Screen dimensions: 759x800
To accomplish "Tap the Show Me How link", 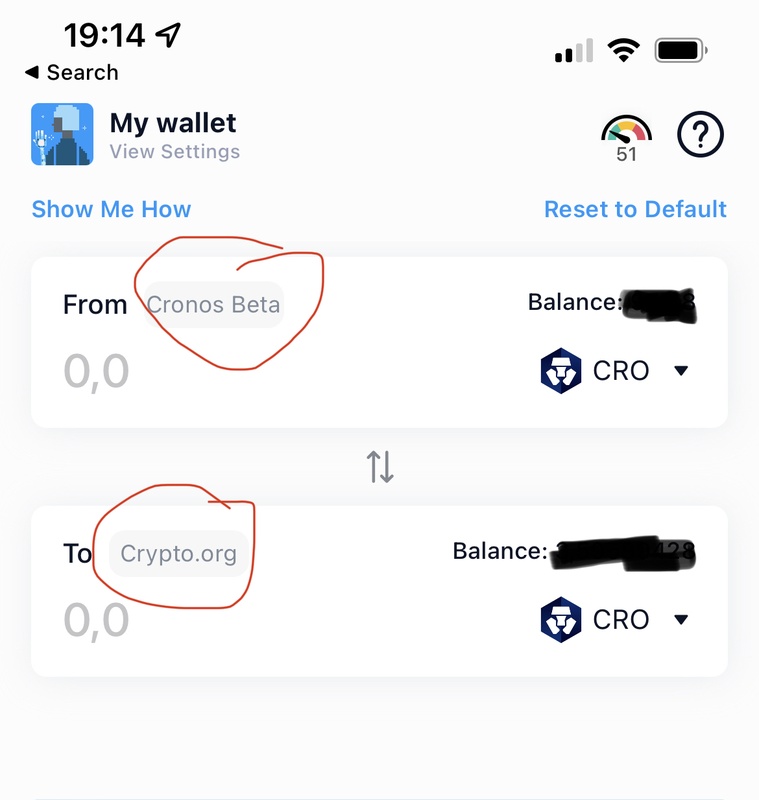I will [x=111, y=209].
